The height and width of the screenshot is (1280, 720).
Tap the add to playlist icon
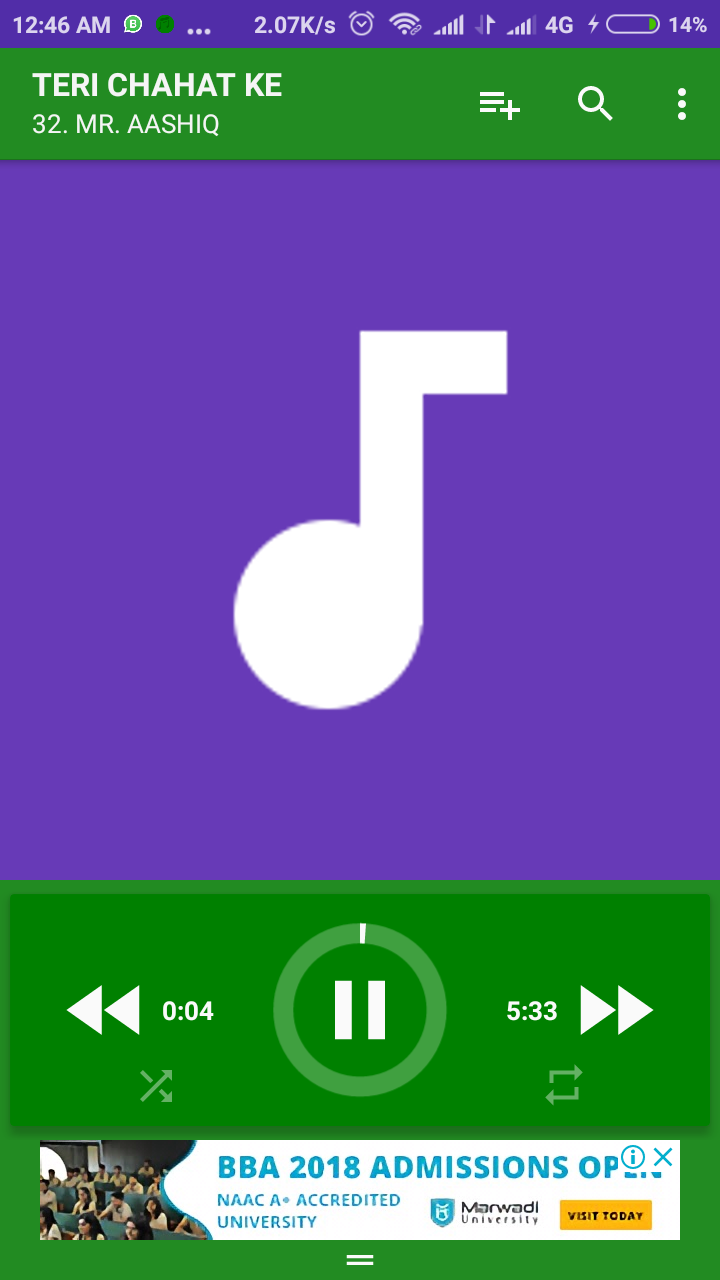499,103
